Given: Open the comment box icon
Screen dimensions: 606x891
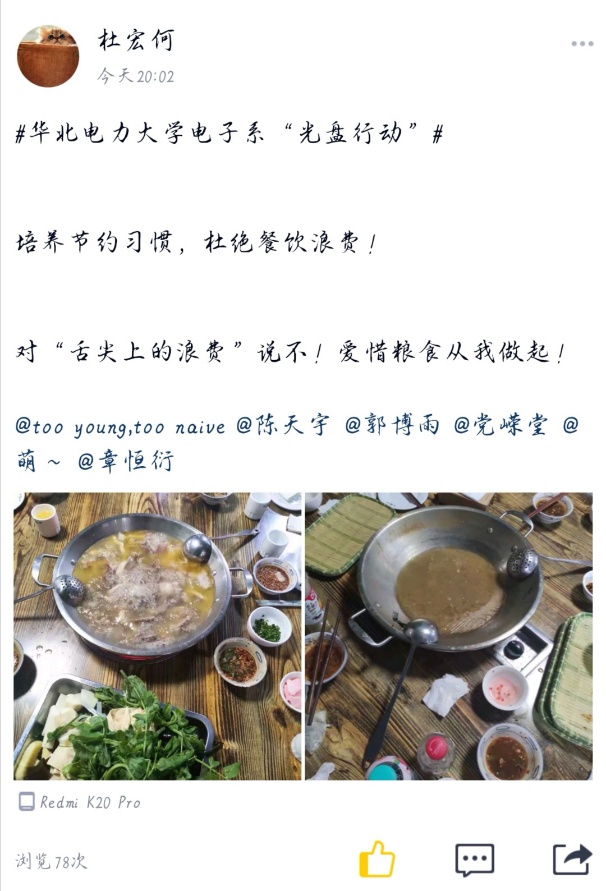Looking at the screenshot, I should tap(474, 858).
